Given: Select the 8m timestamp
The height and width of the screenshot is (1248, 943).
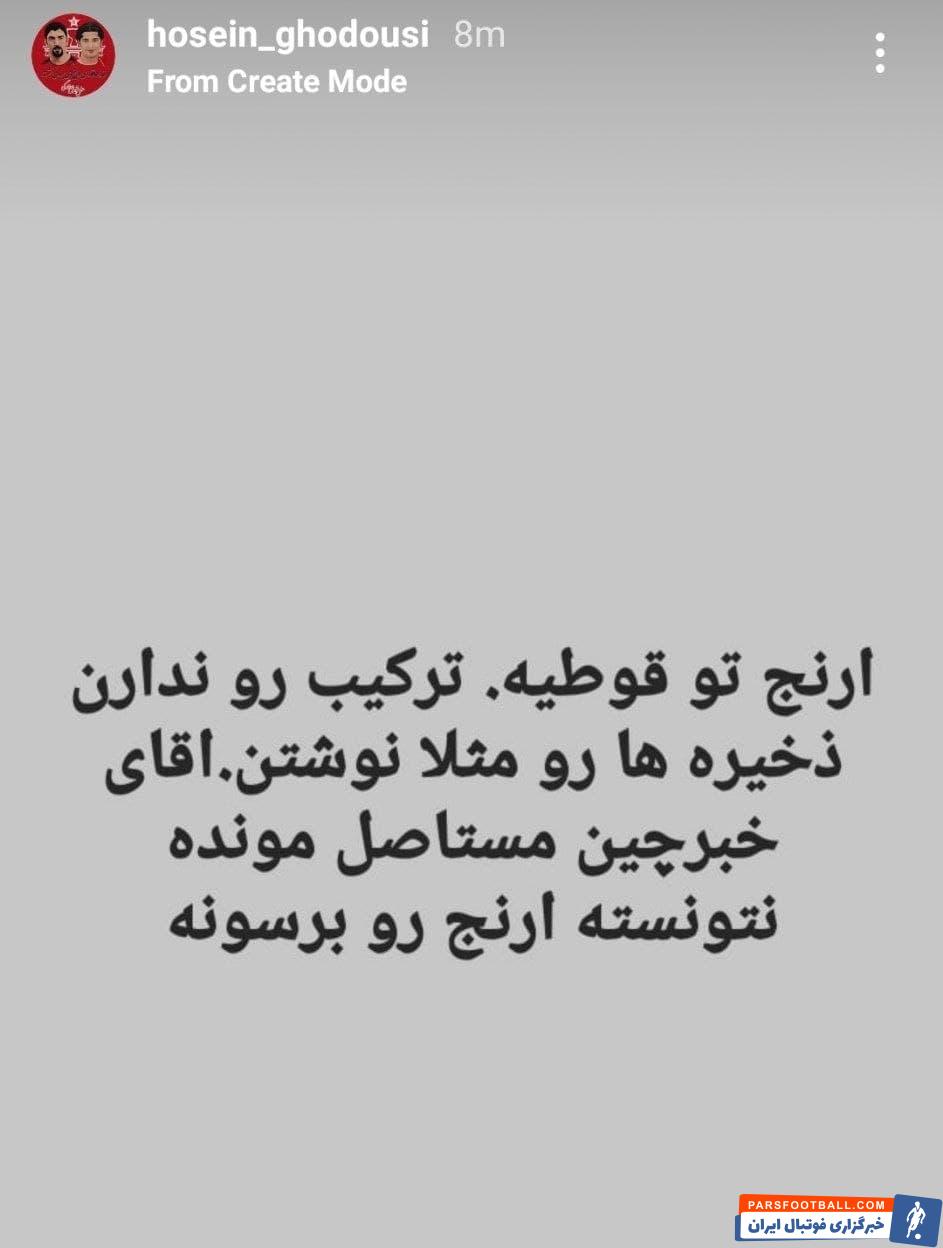Looking at the screenshot, I should (x=479, y=34).
